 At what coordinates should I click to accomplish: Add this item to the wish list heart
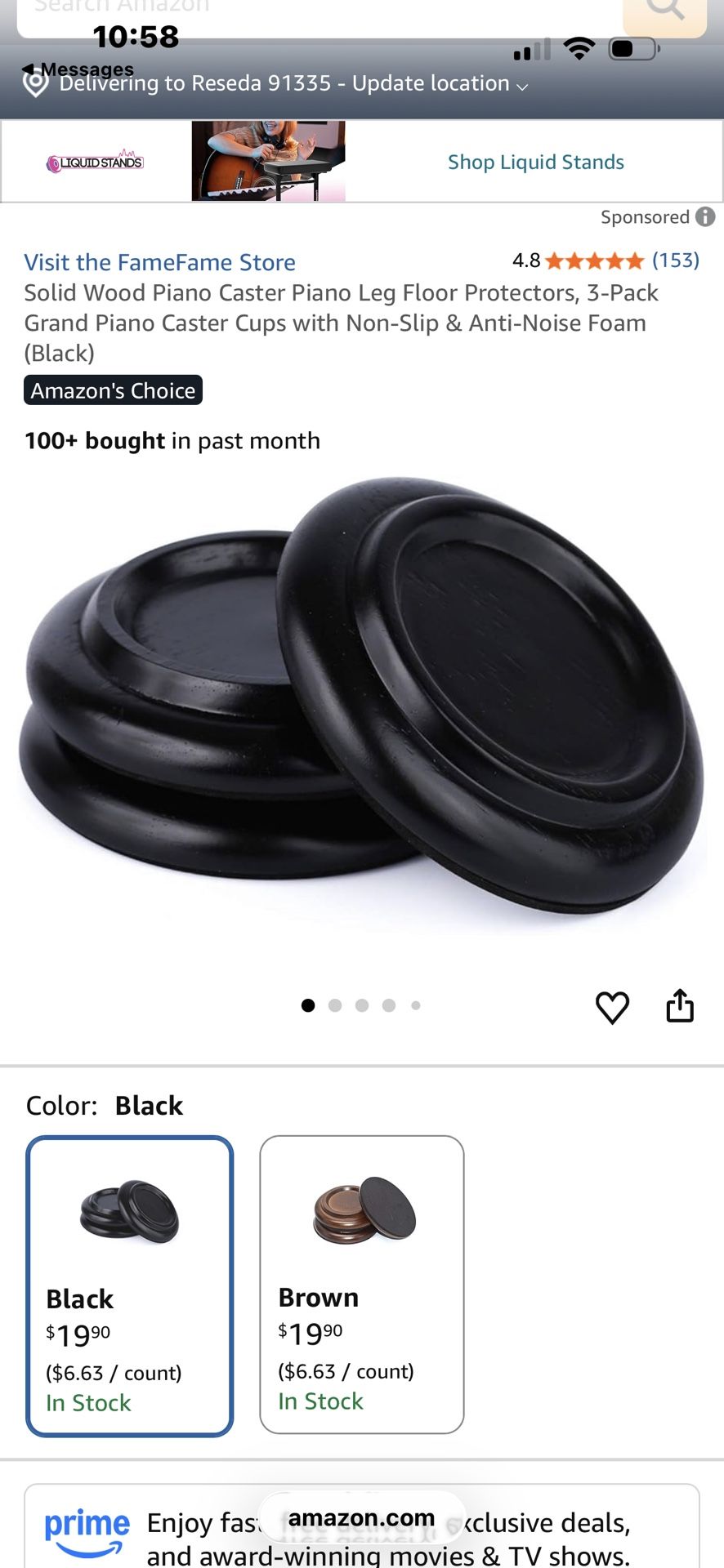pyautogui.click(x=612, y=1007)
